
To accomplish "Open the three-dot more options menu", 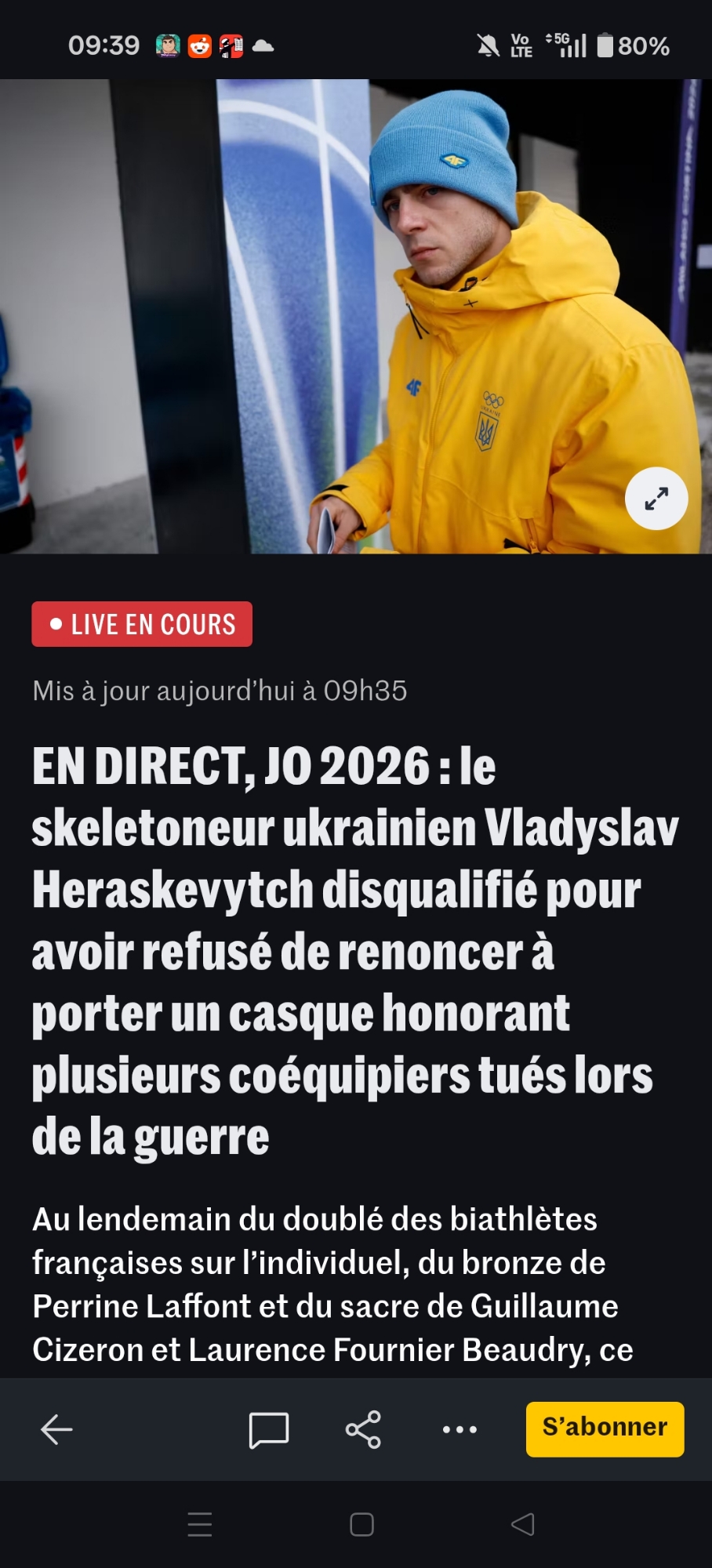I will coord(460,1429).
